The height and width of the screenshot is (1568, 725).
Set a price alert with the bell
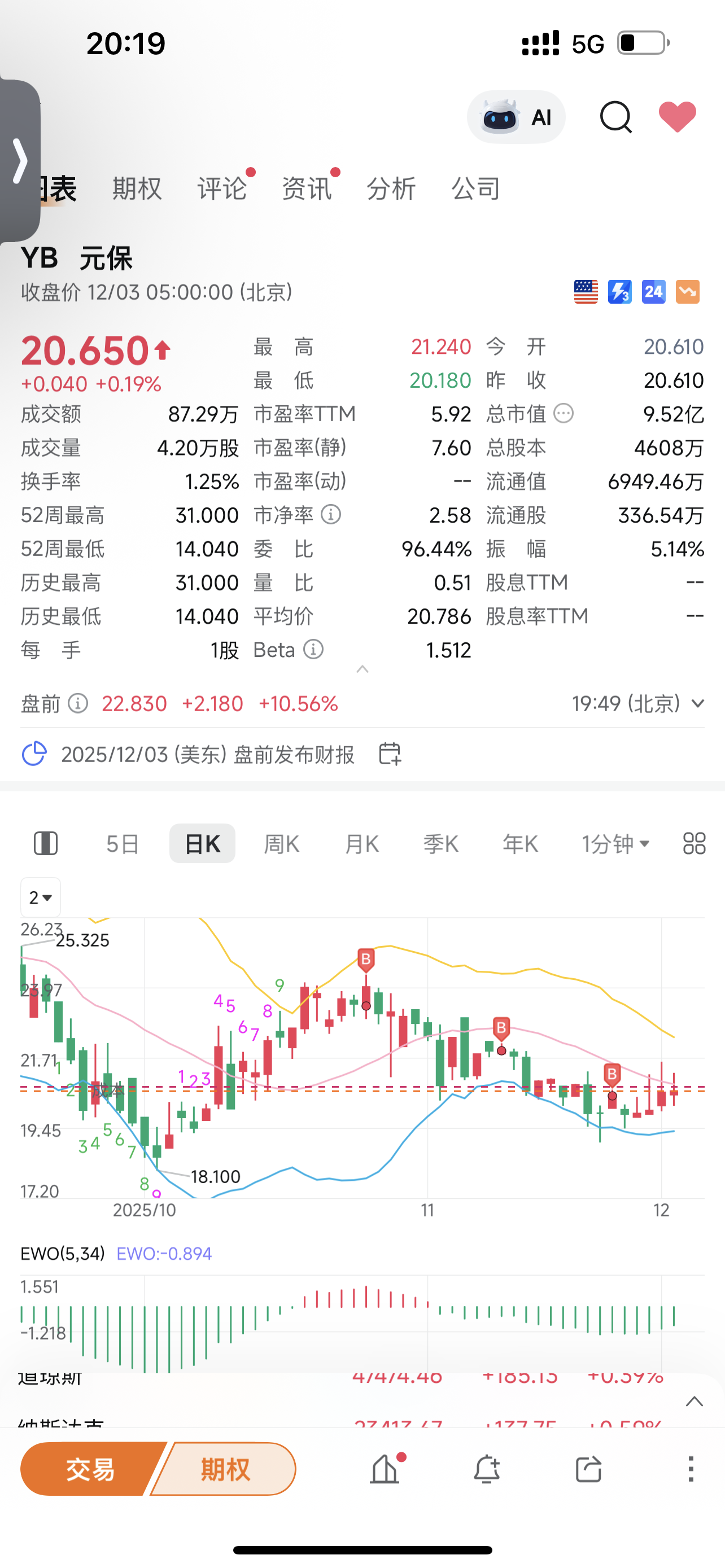click(x=486, y=1469)
